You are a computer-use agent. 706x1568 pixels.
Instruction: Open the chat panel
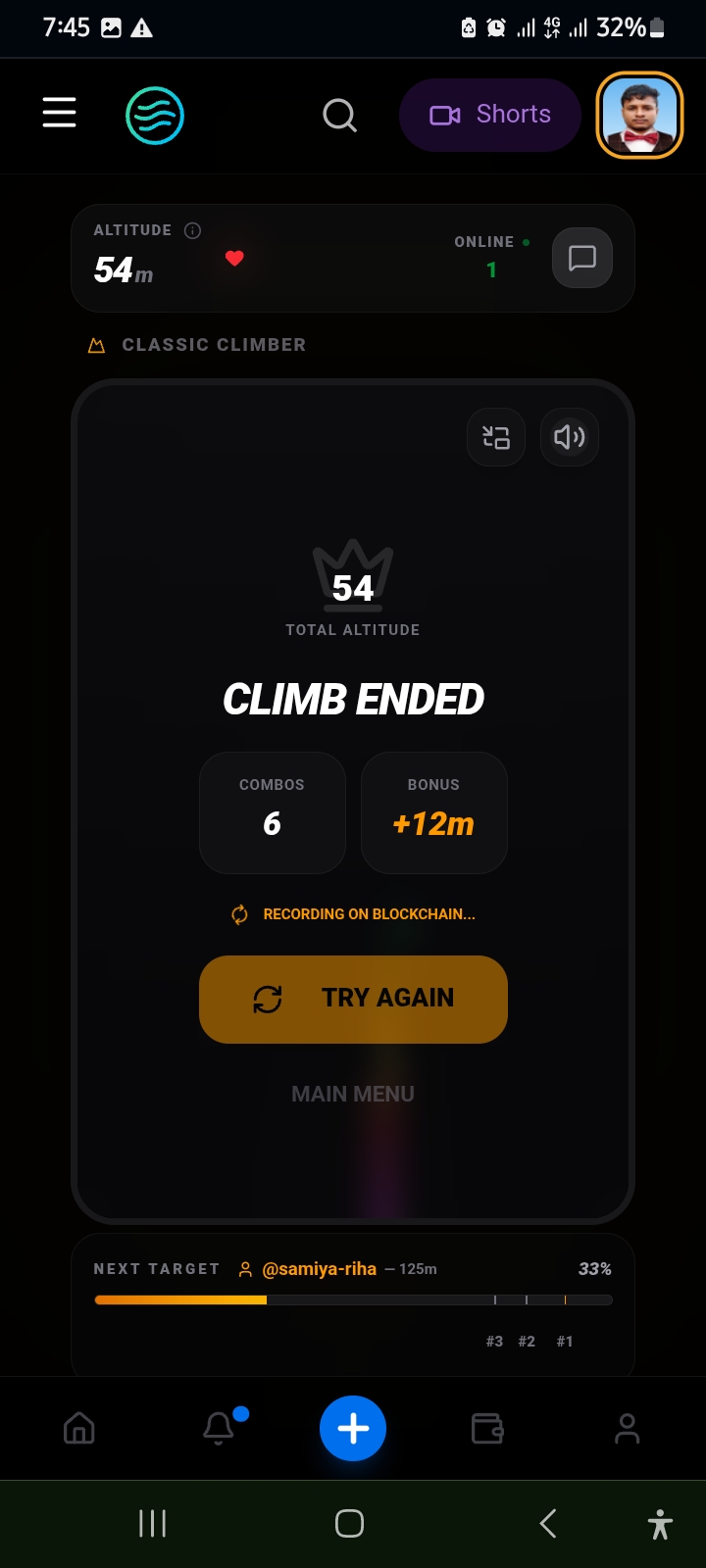point(582,258)
